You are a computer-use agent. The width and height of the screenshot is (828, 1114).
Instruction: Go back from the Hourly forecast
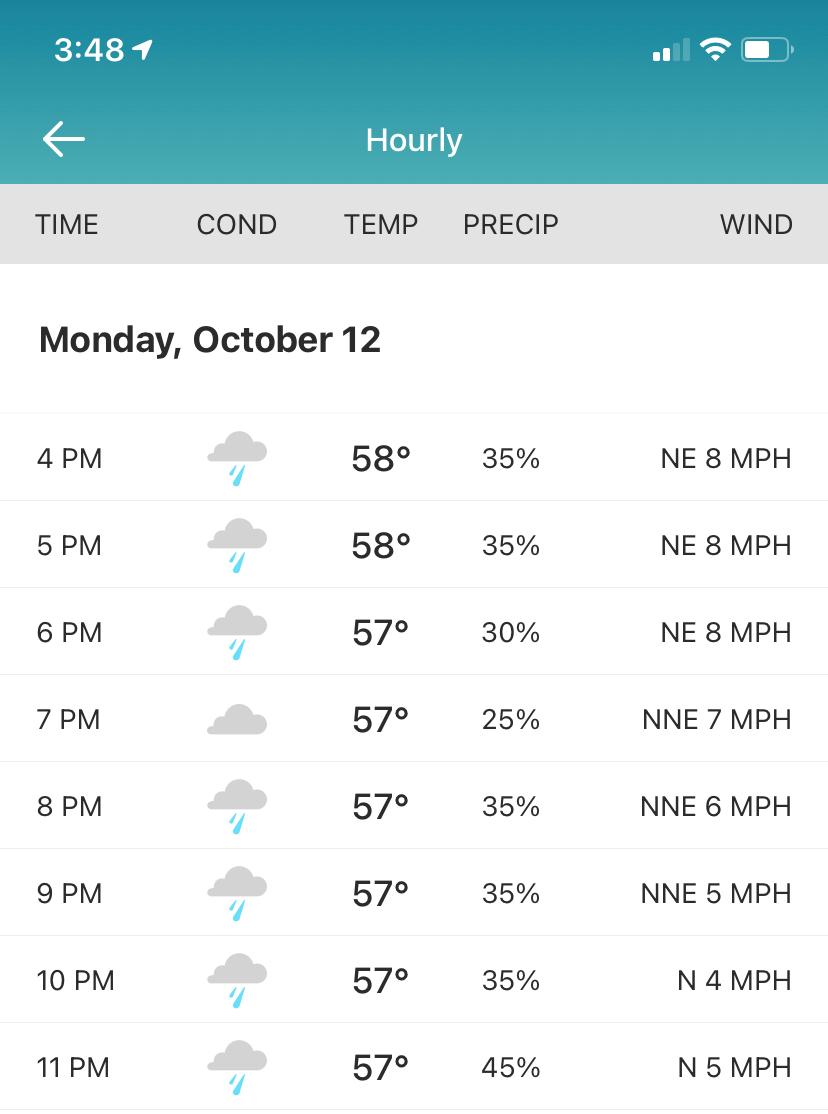tap(63, 140)
